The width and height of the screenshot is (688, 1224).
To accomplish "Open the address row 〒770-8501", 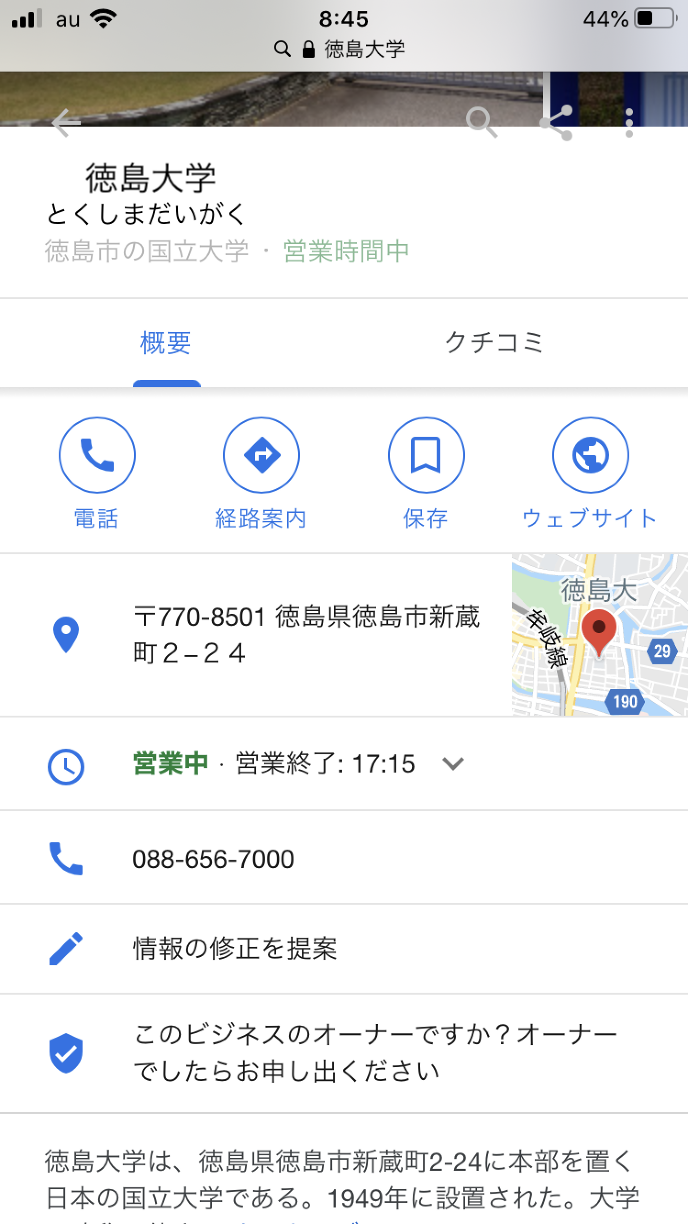I will pos(306,634).
